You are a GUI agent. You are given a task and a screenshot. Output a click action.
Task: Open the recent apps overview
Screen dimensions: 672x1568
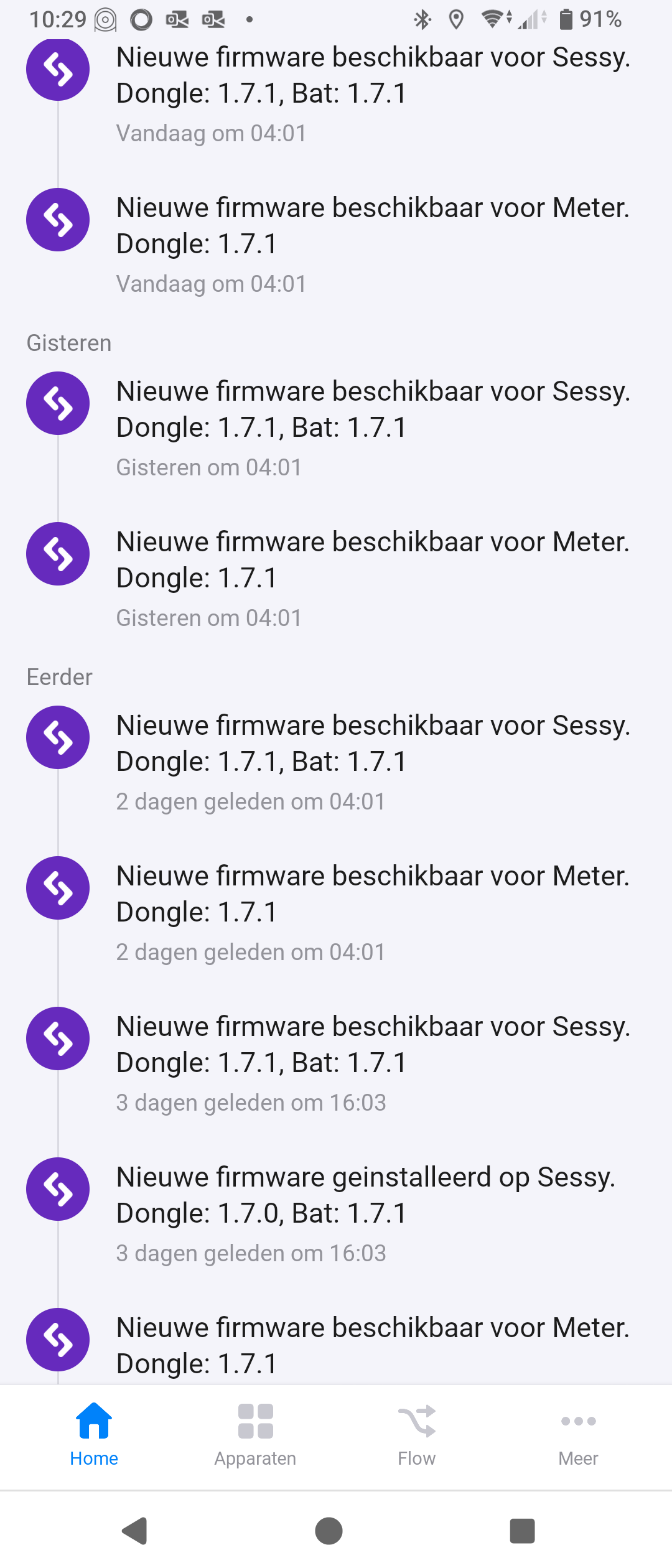click(522, 1531)
